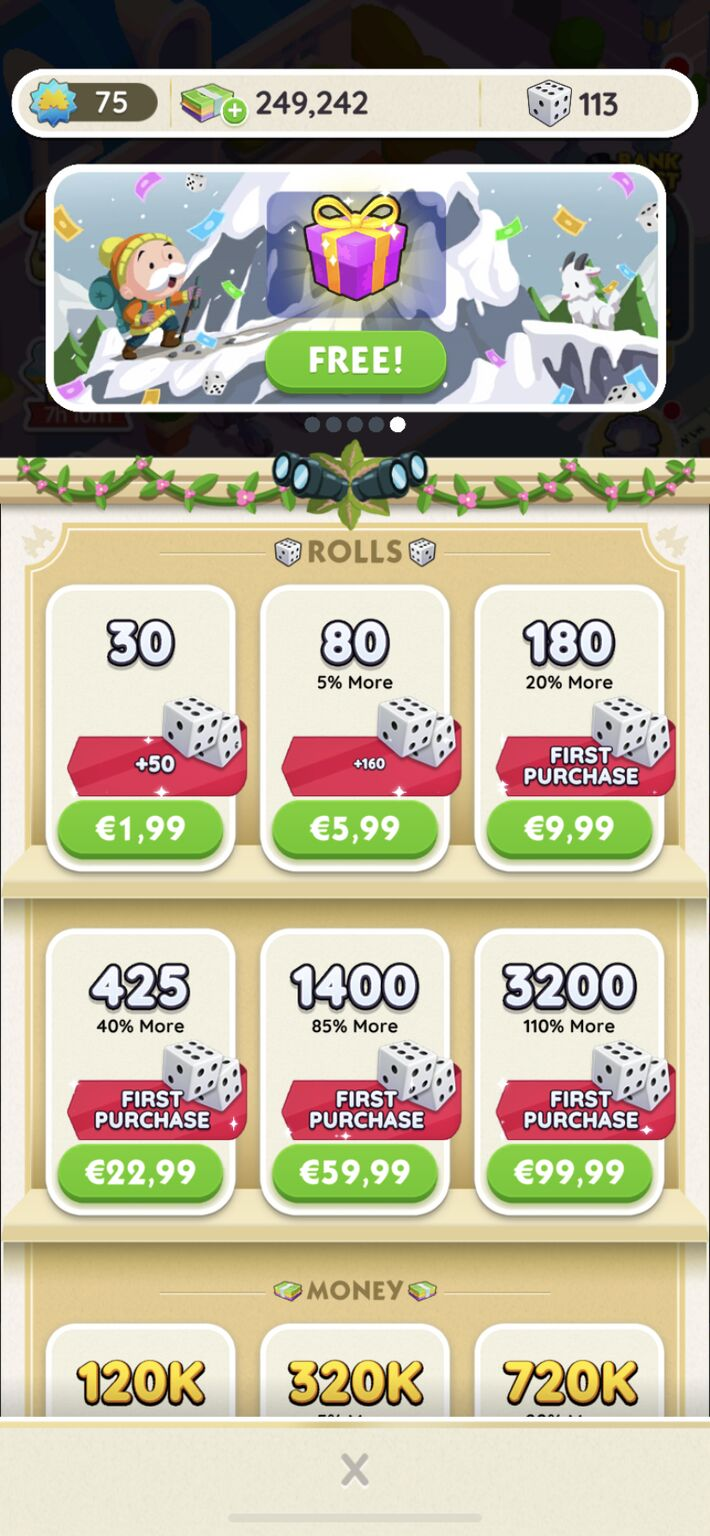The width and height of the screenshot is (710, 1536).
Task: Buy 80 rolls for €5,99
Action: [x=355, y=828]
